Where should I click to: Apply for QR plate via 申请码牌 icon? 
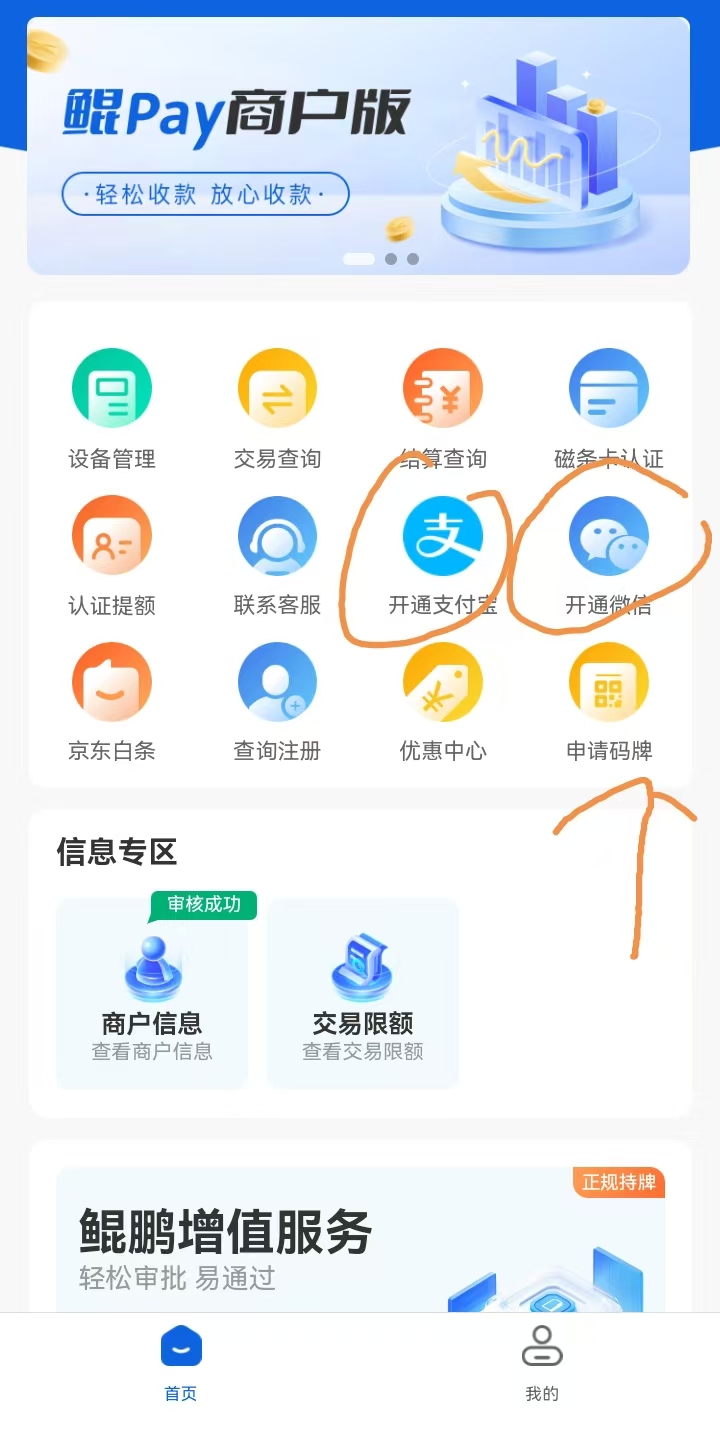[x=609, y=697]
